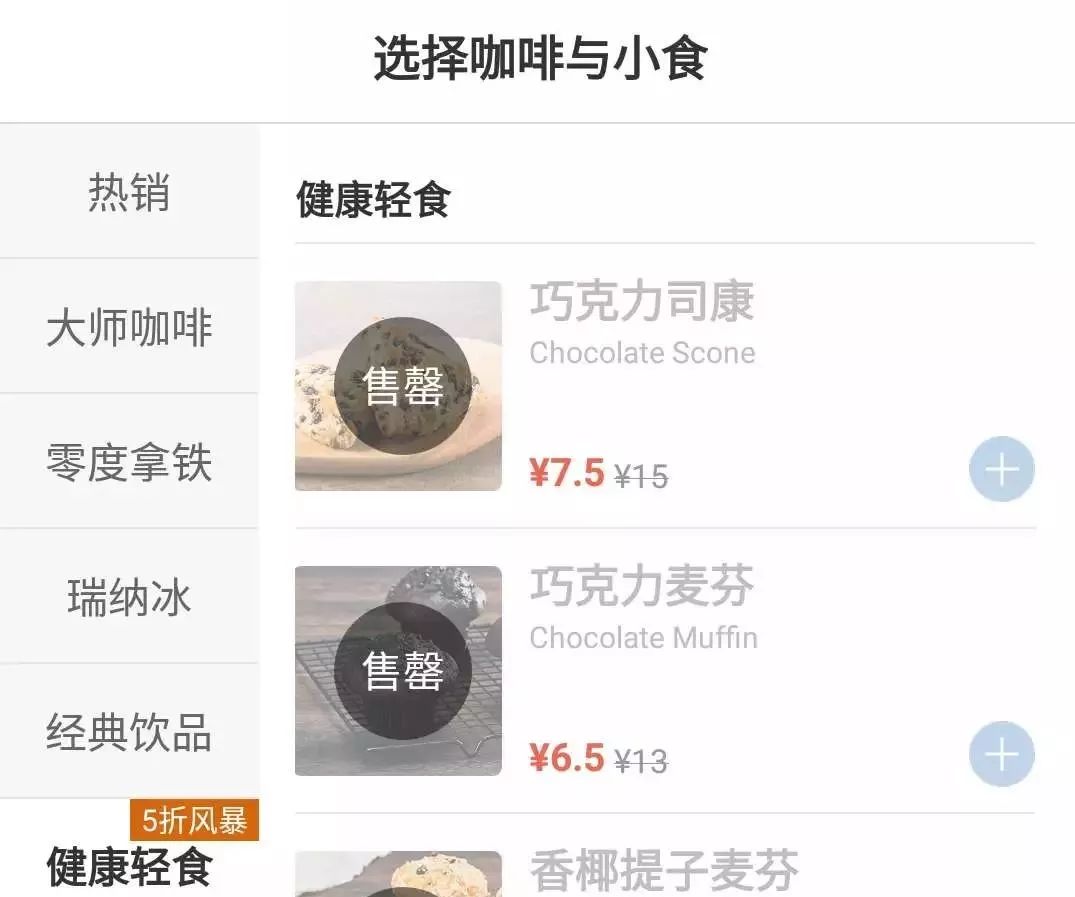The width and height of the screenshot is (1075, 897).
Task: Switch to the 热销 category
Action: tap(129, 192)
